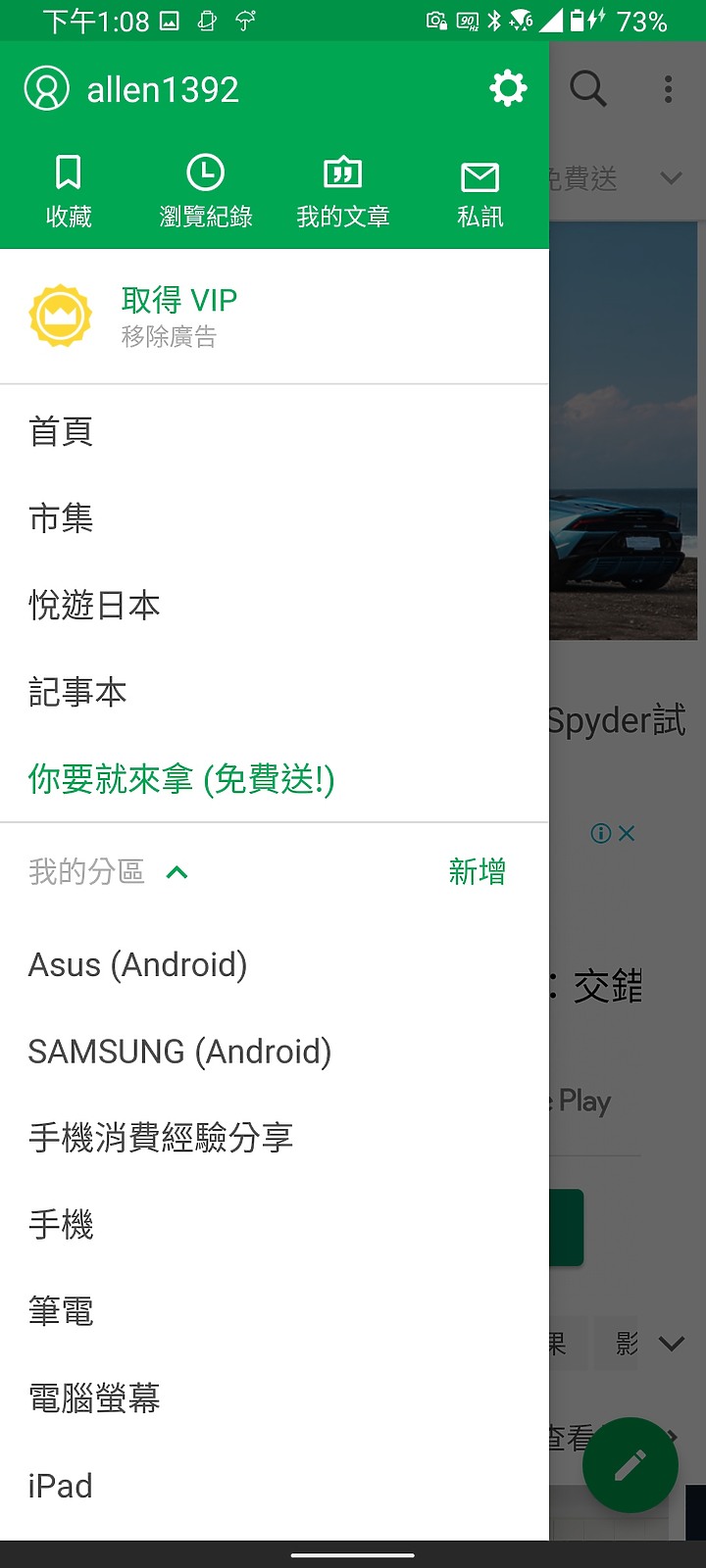View 瀏覽紀錄 browsing history
This screenshot has height=1568, width=706.
pos(206,192)
